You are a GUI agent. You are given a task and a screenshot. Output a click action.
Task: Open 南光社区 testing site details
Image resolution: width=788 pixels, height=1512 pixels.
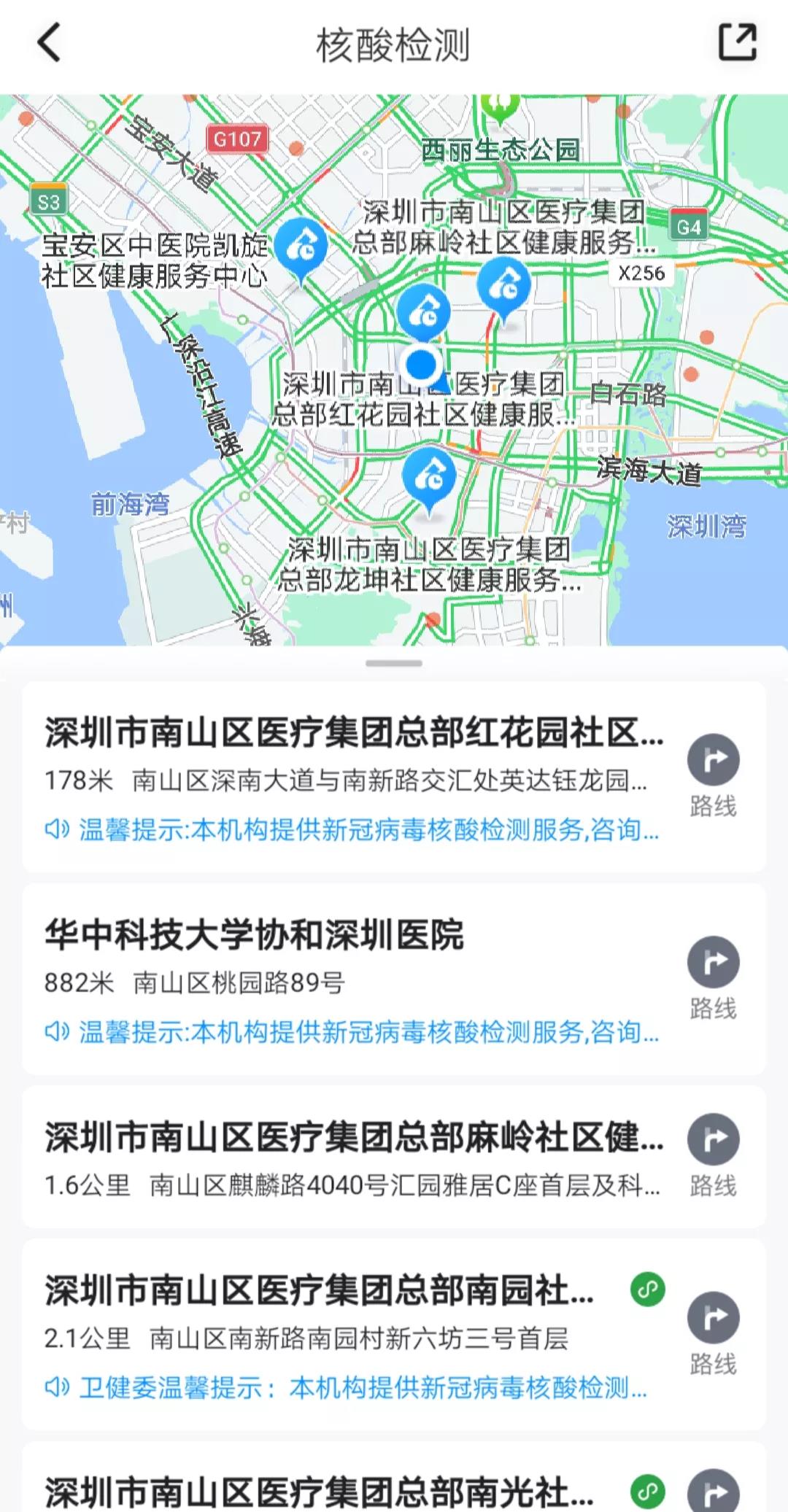click(x=320, y=1492)
